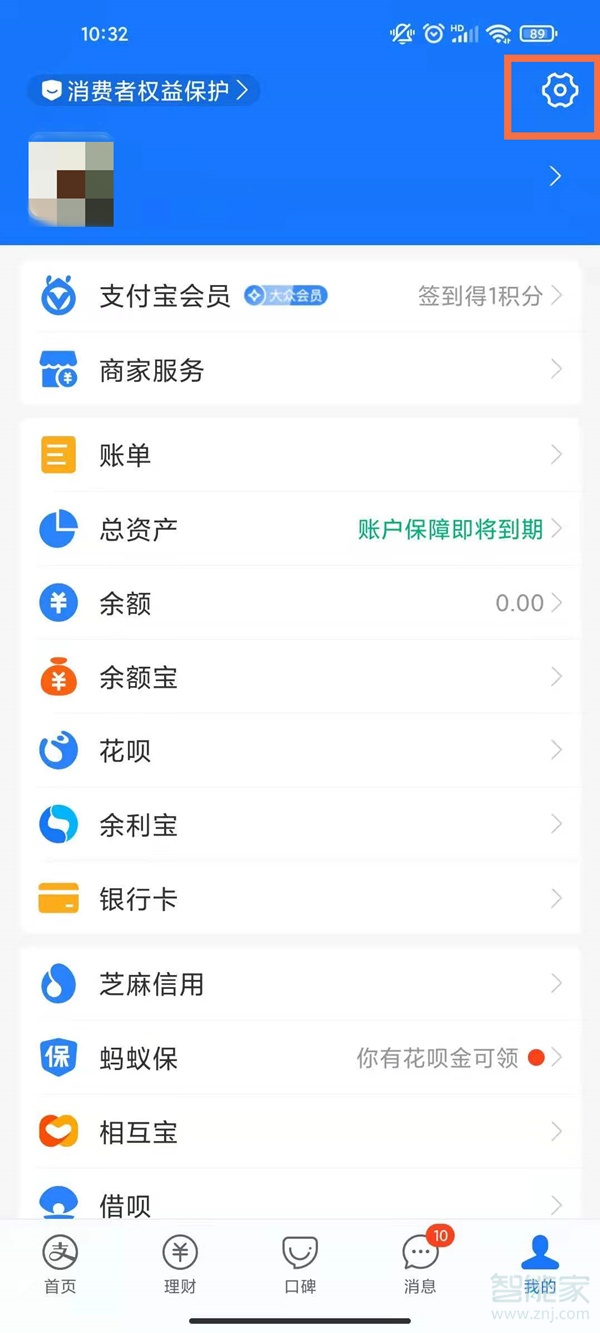Open the settings gear icon

559,91
